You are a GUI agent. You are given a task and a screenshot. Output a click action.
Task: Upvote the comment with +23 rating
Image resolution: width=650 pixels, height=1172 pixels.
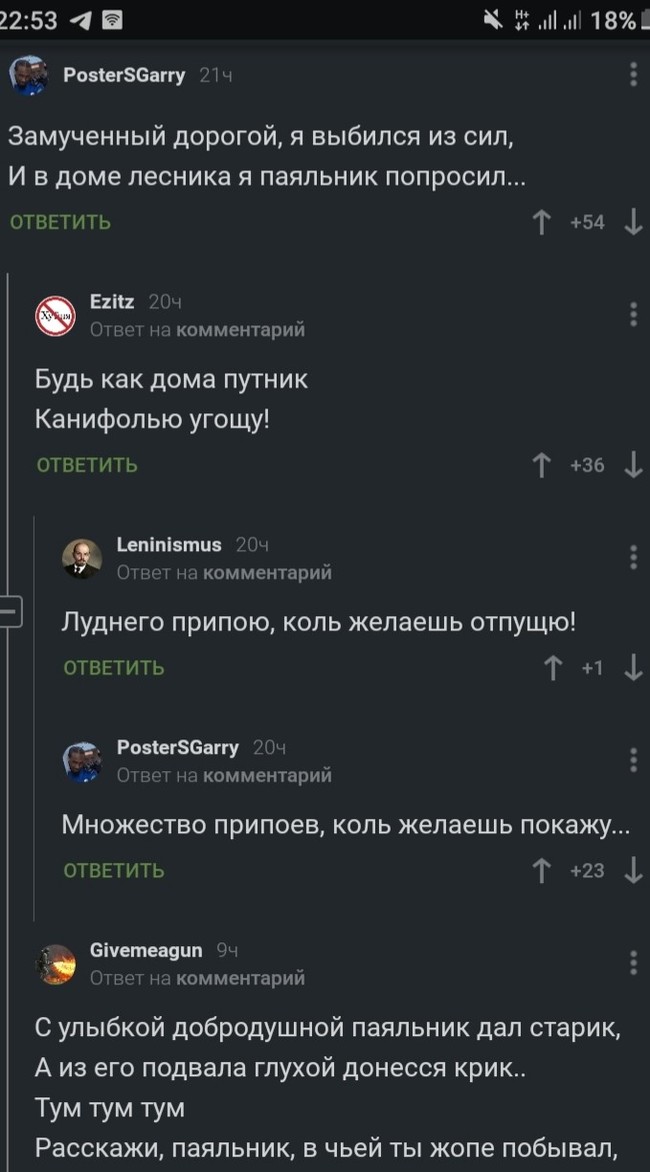542,871
